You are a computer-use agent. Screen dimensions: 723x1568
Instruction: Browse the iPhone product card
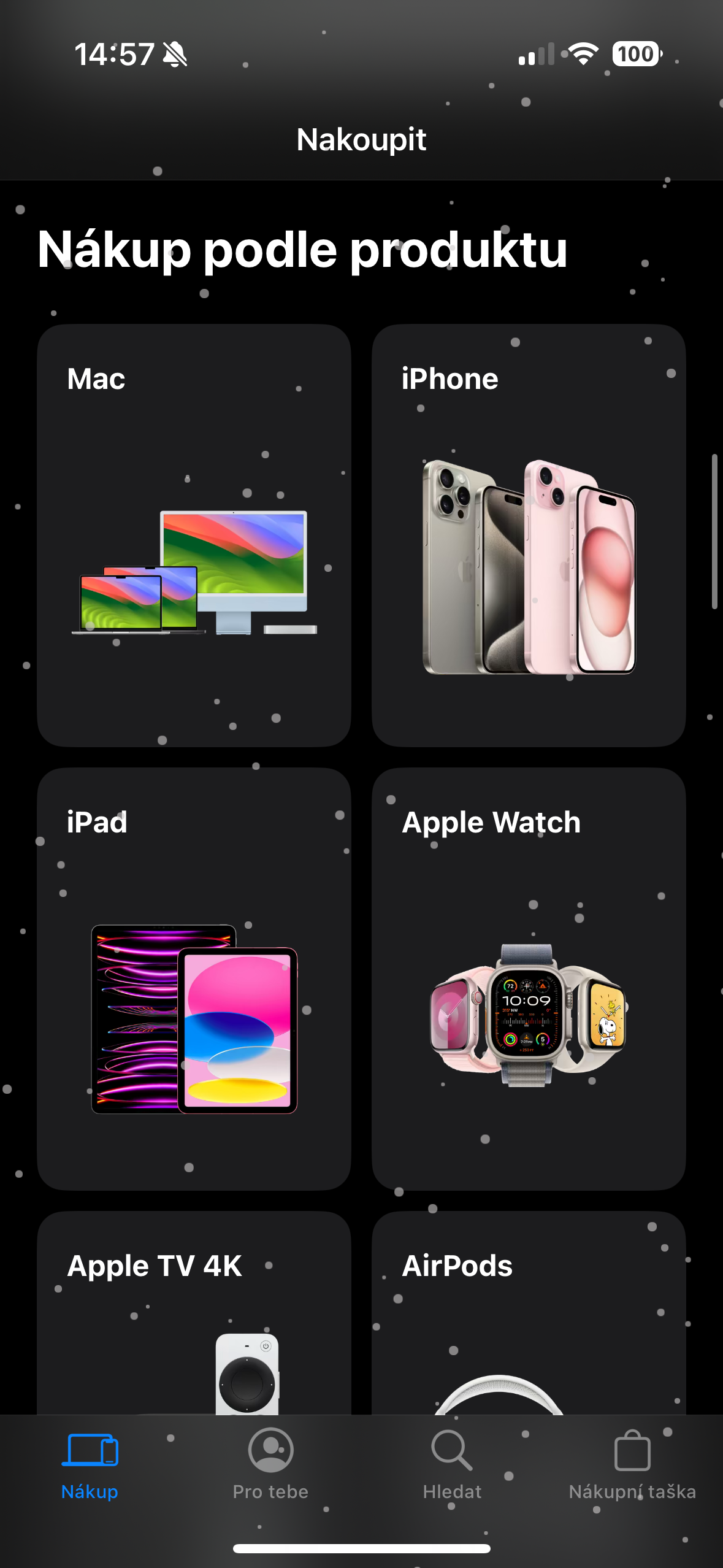pyautogui.click(x=529, y=535)
